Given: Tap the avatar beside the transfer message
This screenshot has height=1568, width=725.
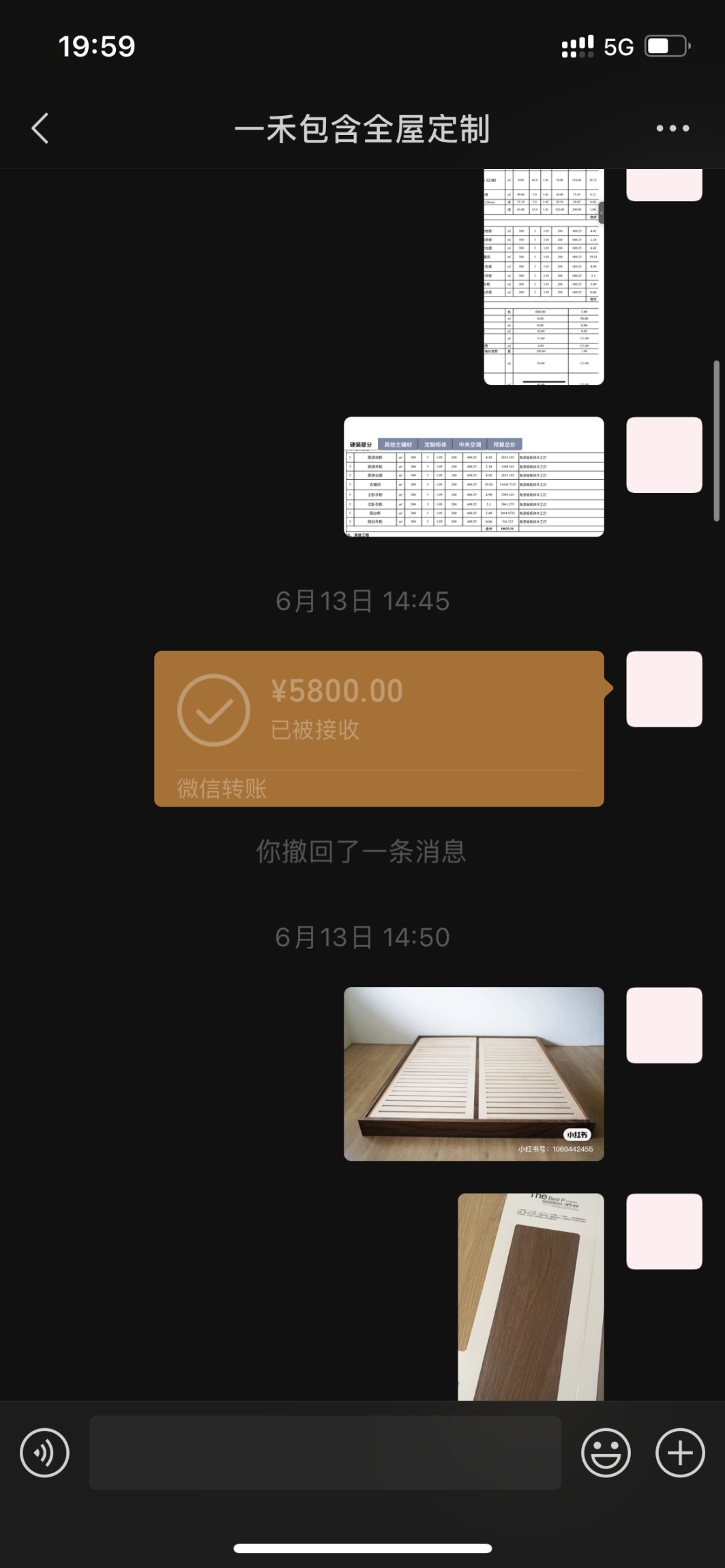Looking at the screenshot, I should point(664,689).
